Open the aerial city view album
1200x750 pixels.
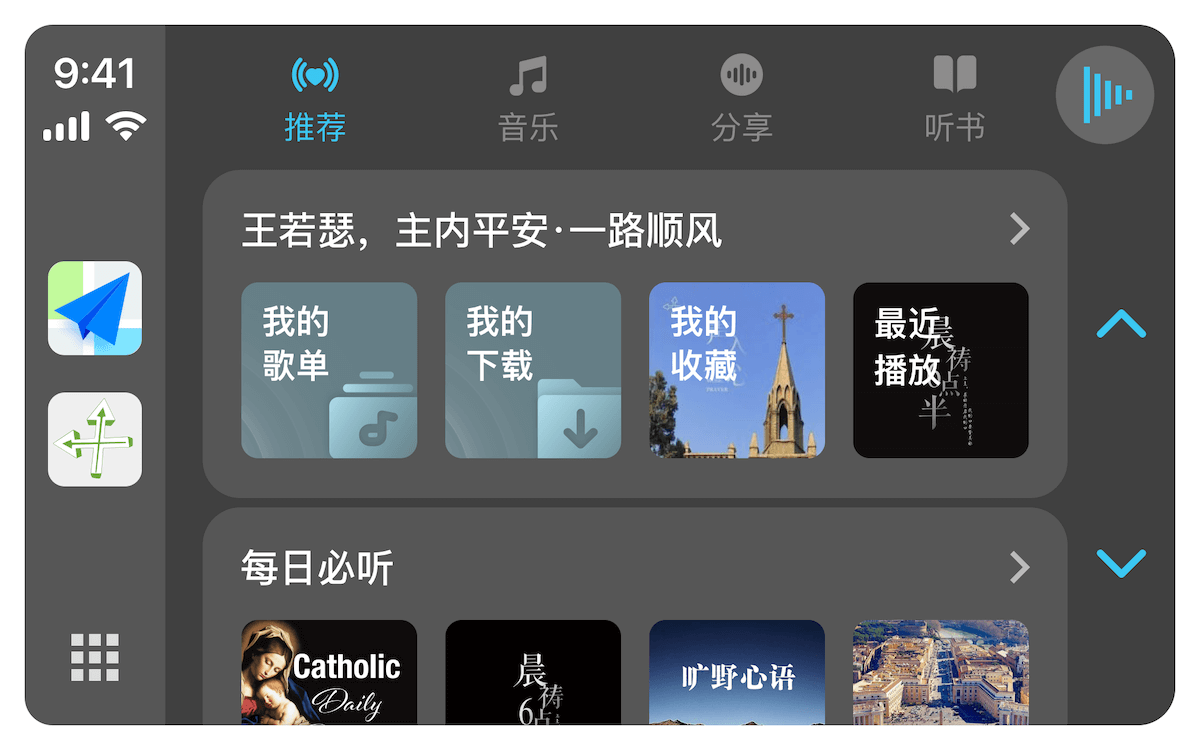(940, 672)
